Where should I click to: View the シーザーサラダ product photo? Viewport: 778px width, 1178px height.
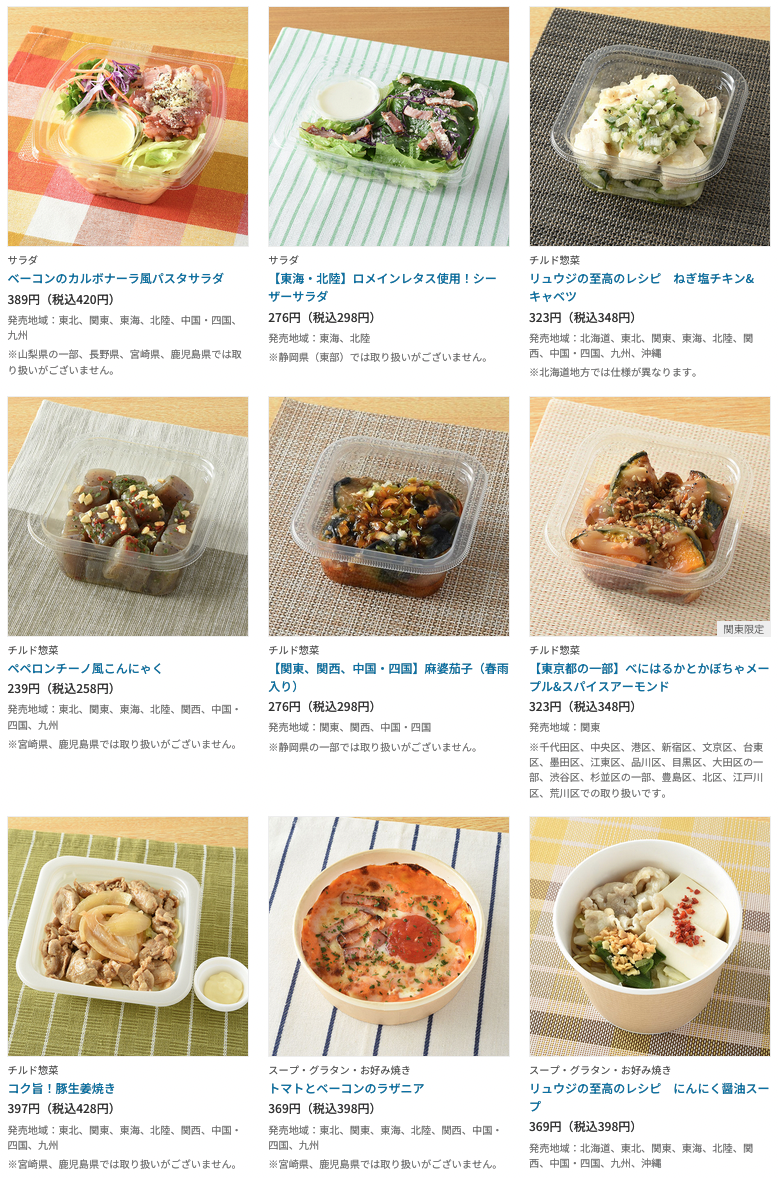pyautogui.click(x=388, y=126)
